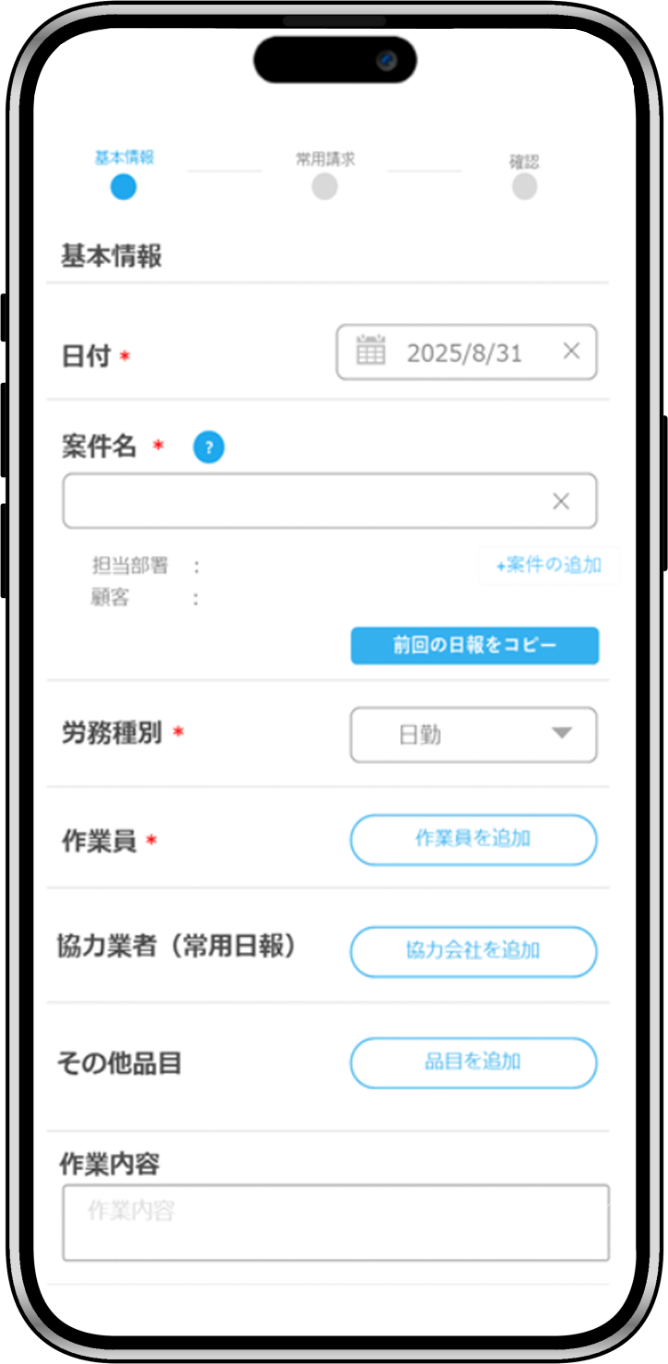Clear the 案件名 field
Image resolution: width=668 pixels, height=1364 pixels.
pyautogui.click(x=561, y=501)
